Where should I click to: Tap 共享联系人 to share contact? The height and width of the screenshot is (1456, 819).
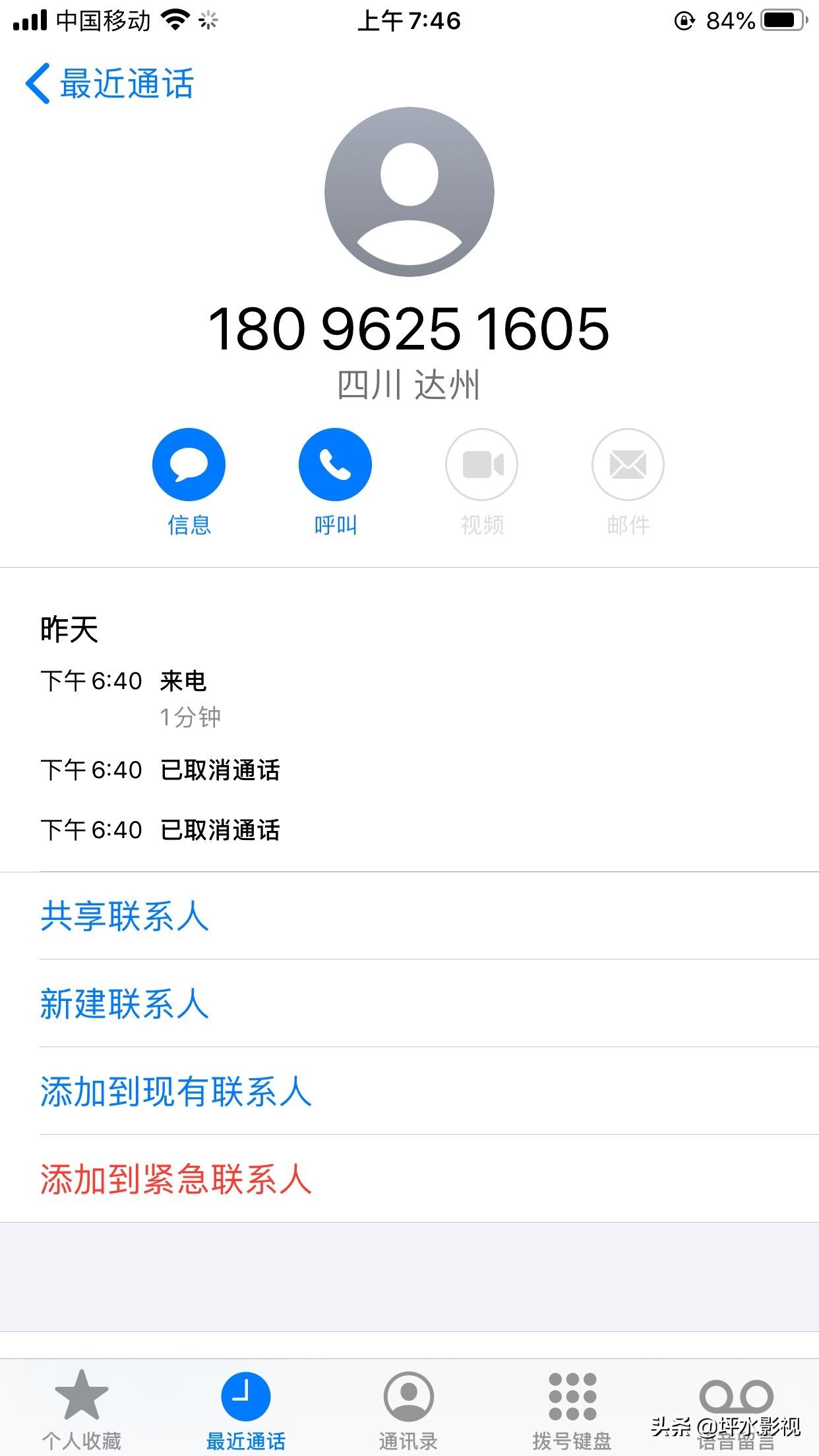124,918
